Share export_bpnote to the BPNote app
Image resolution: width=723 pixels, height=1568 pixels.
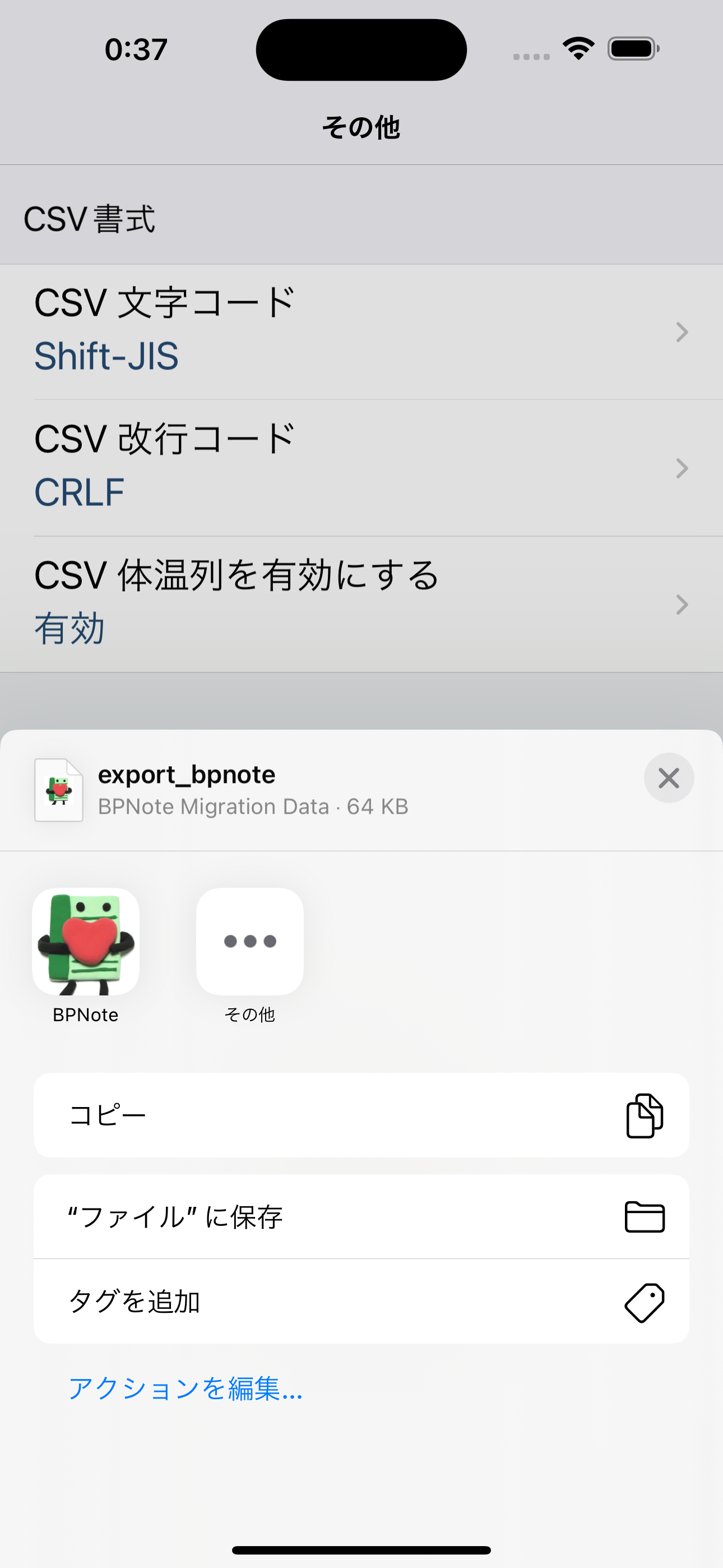(x=86, y=941)
